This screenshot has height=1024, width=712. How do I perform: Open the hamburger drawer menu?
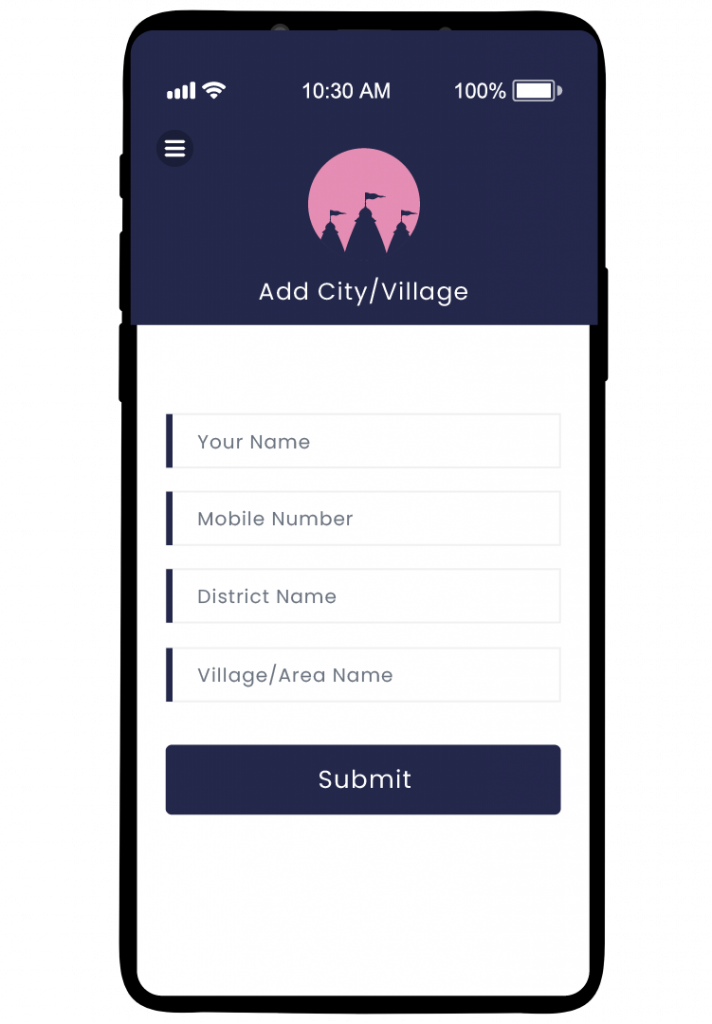175,149
